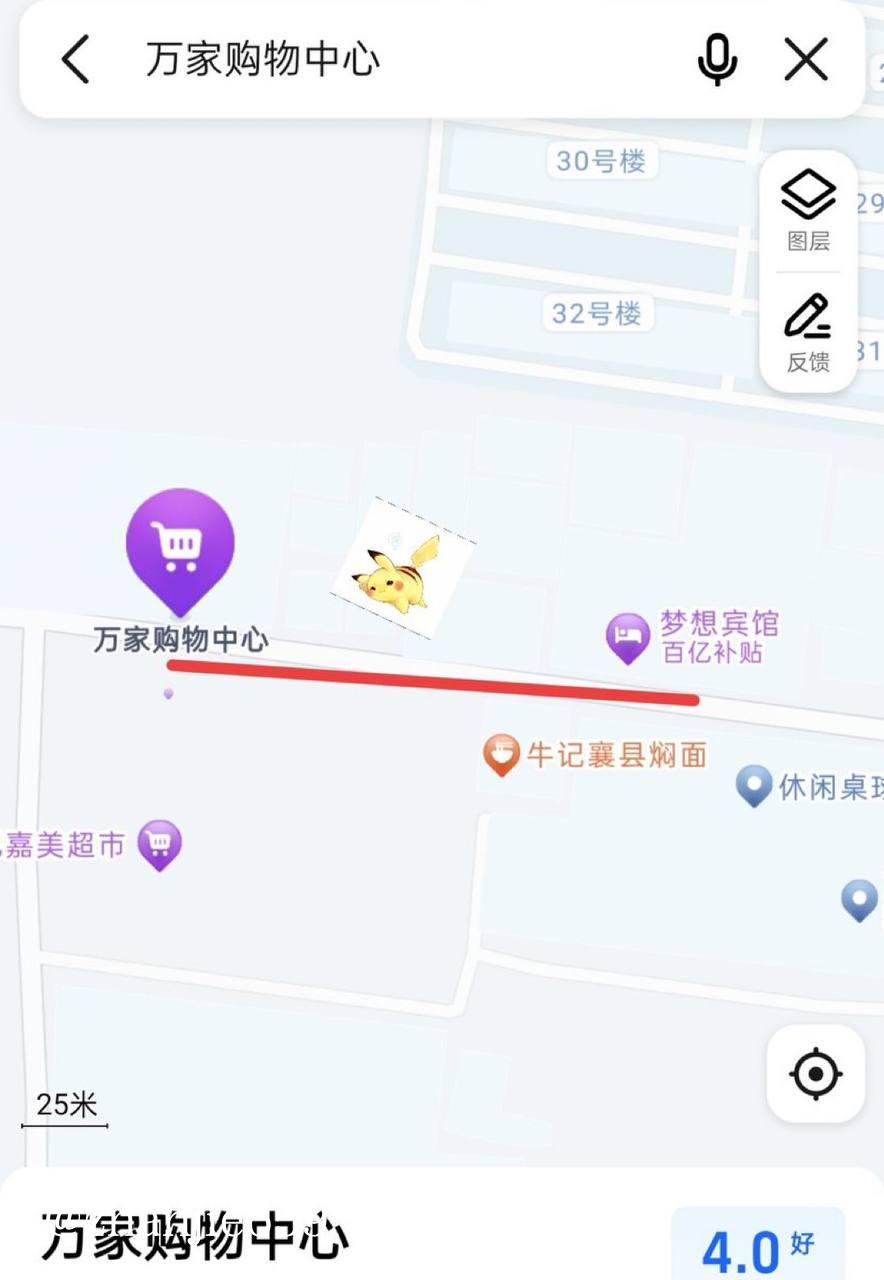
Task: Go back from the search results
Action: pyautogui.click(x=76, y=59)
